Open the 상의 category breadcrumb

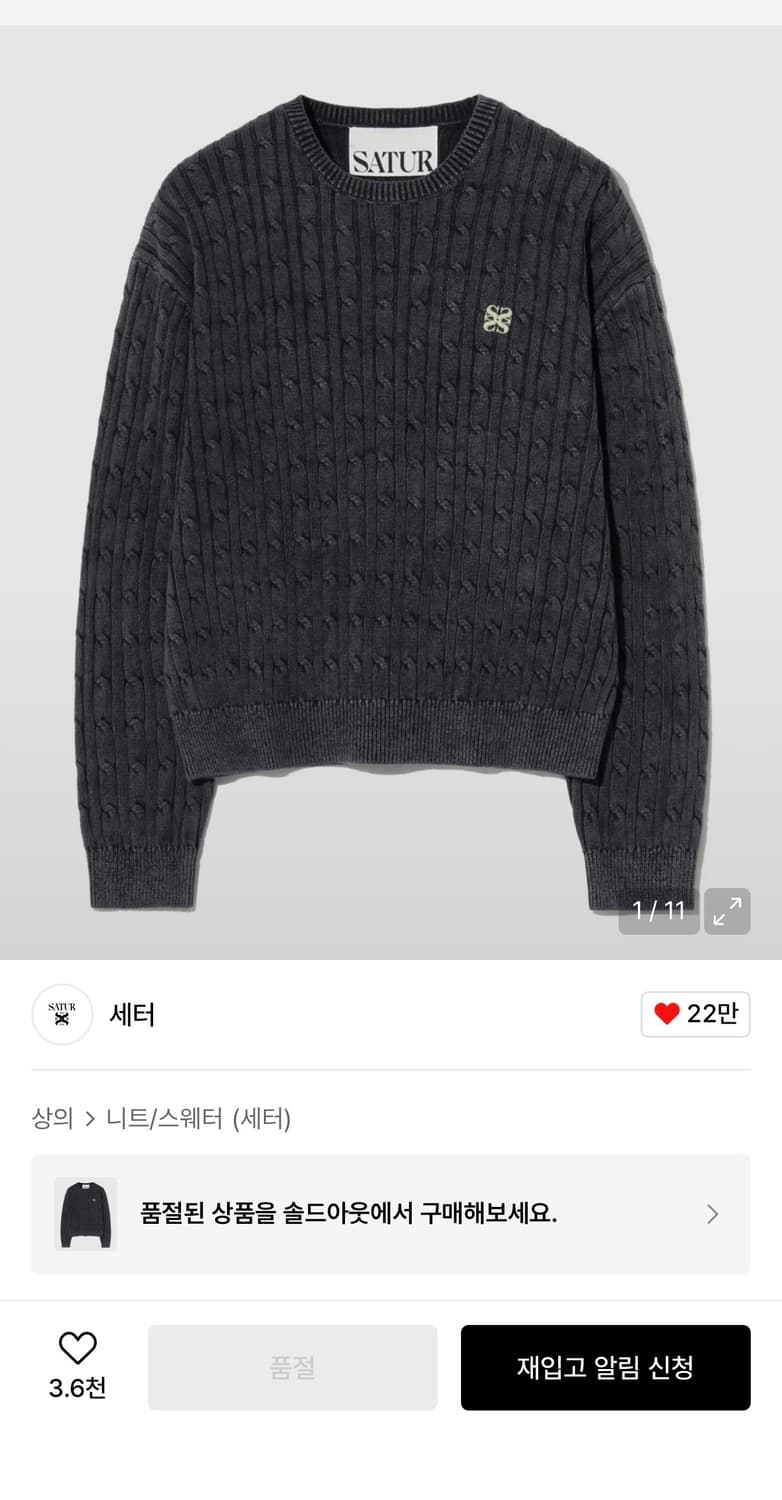pos(52,1121)
